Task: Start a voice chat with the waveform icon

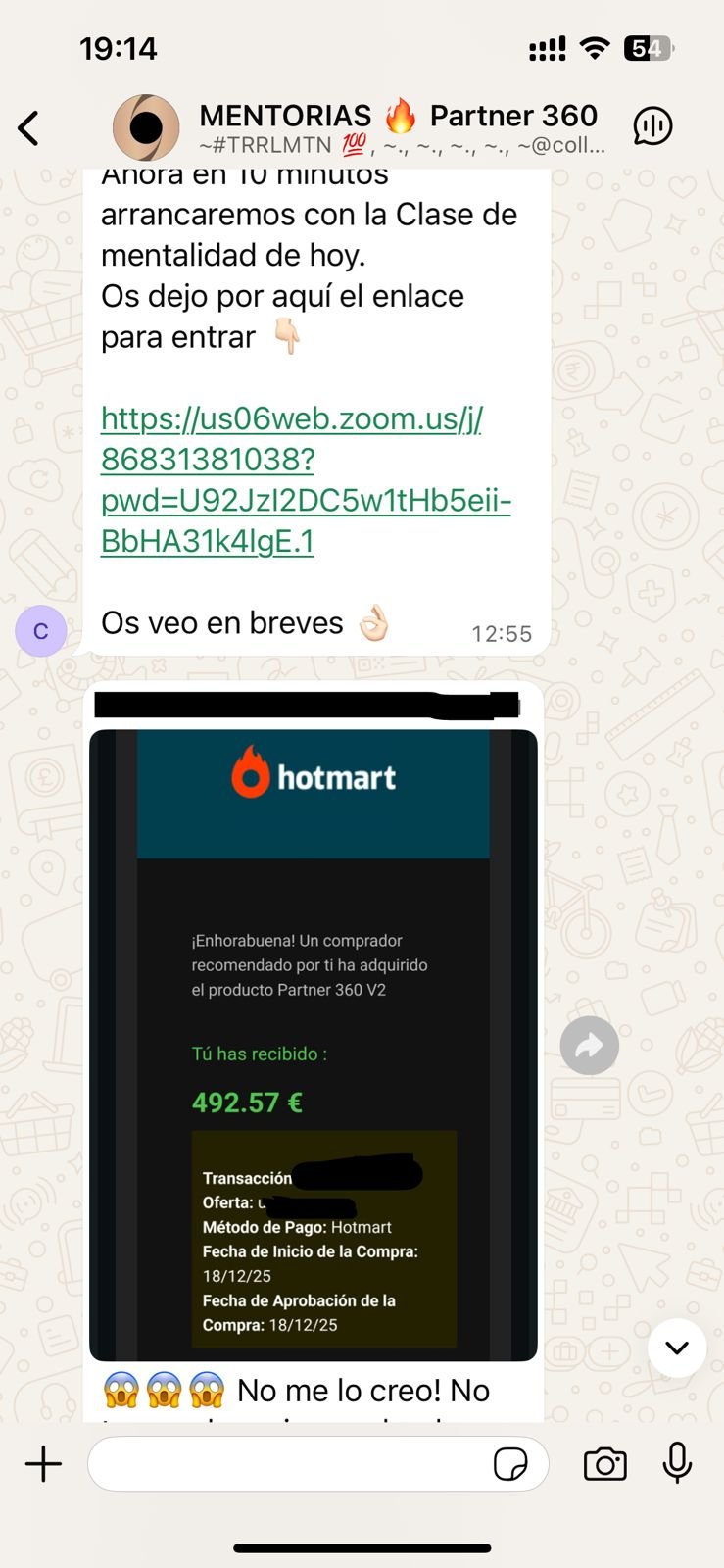Action: 652,126
